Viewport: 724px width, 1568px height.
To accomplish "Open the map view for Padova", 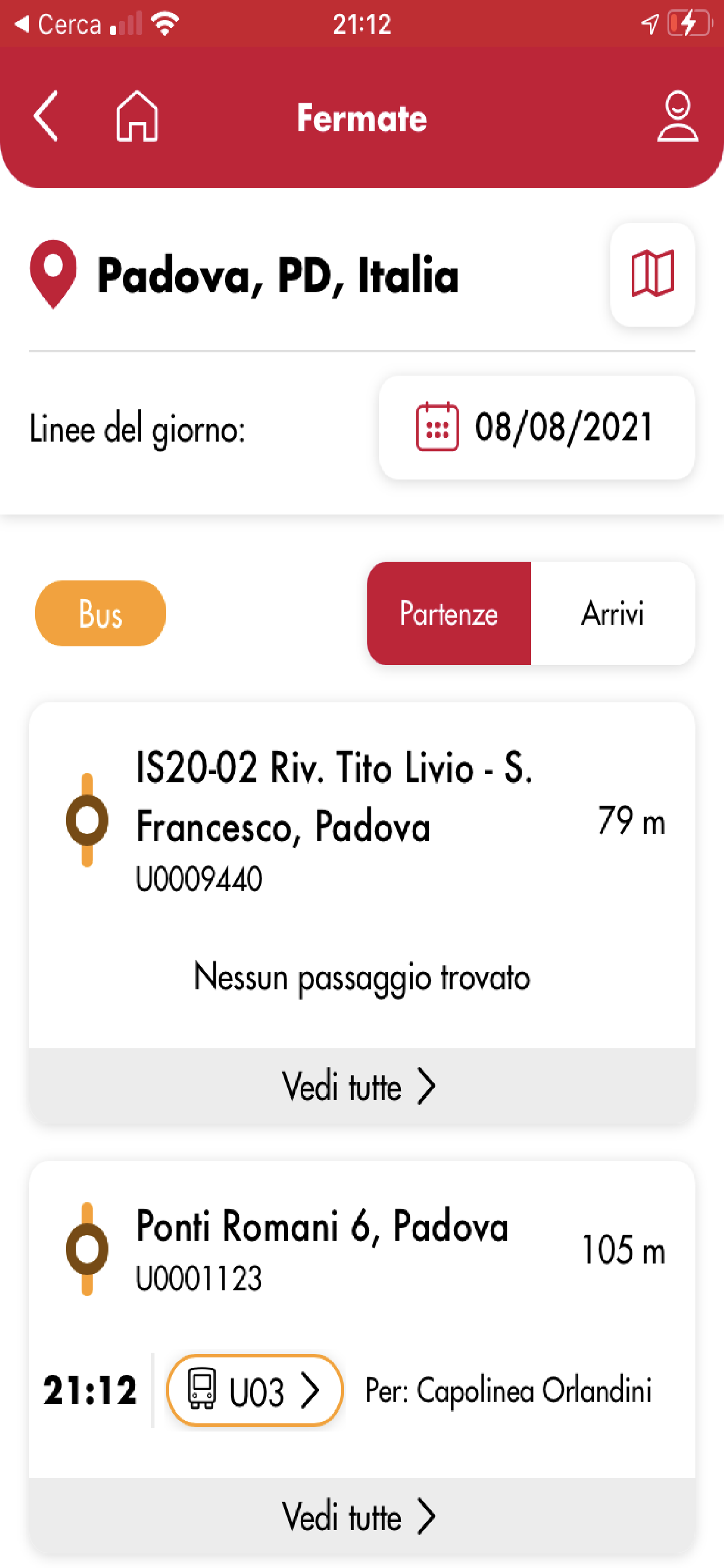I will point(652,274).
